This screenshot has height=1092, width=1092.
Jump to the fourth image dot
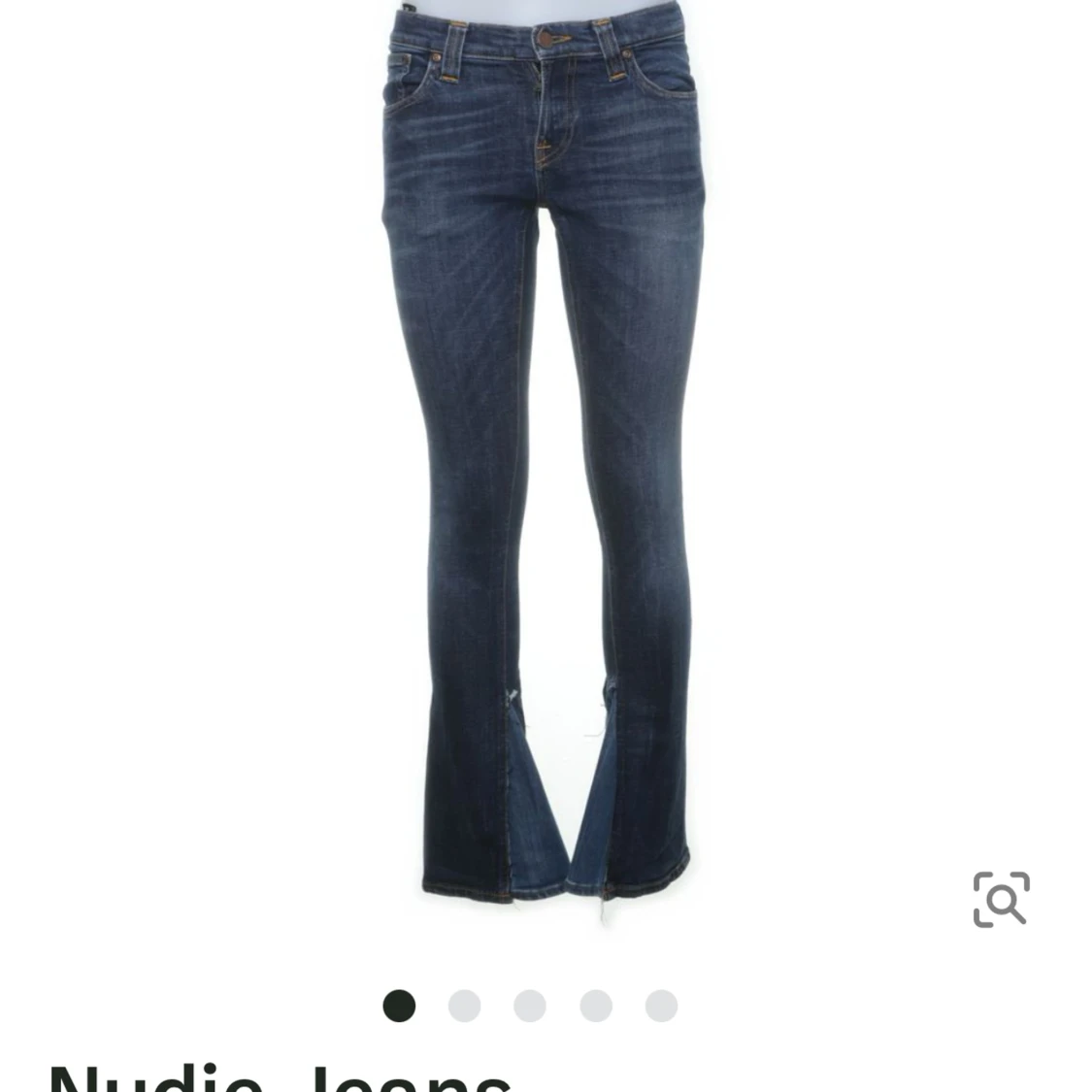[x=596, y=1006]
